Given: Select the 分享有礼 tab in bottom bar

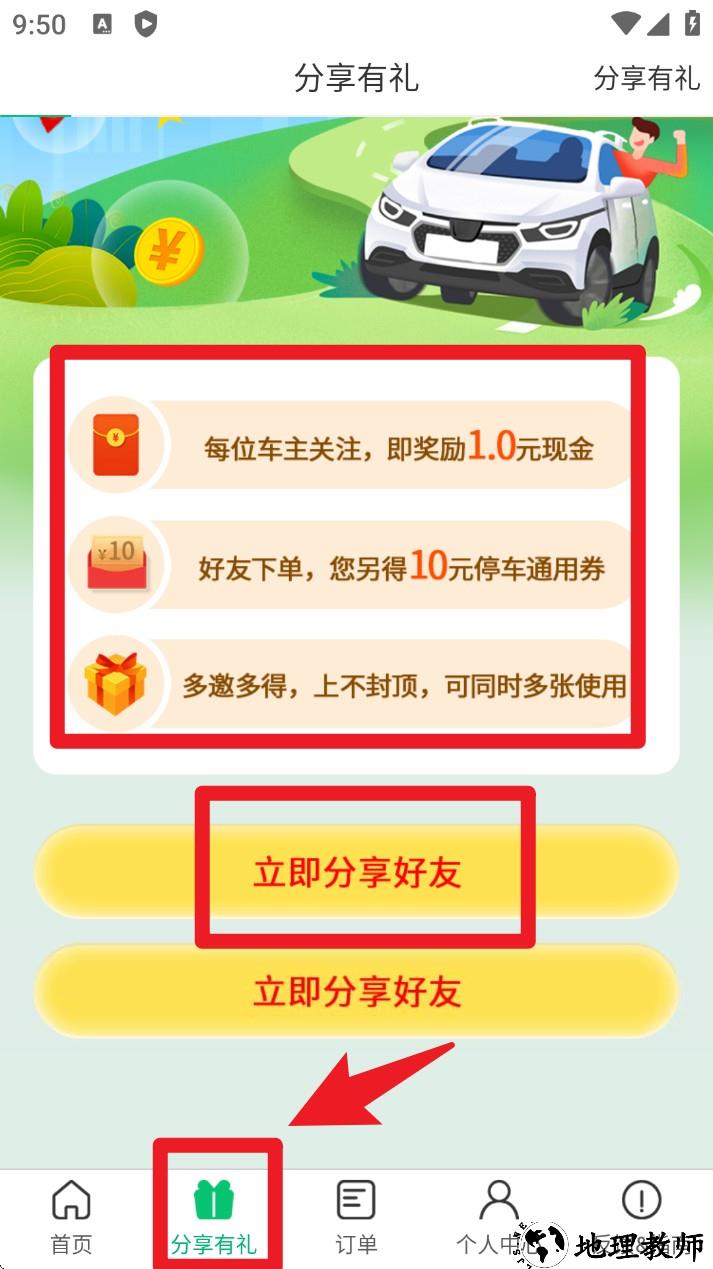Looking at the screenshot, I should 214,1216.
